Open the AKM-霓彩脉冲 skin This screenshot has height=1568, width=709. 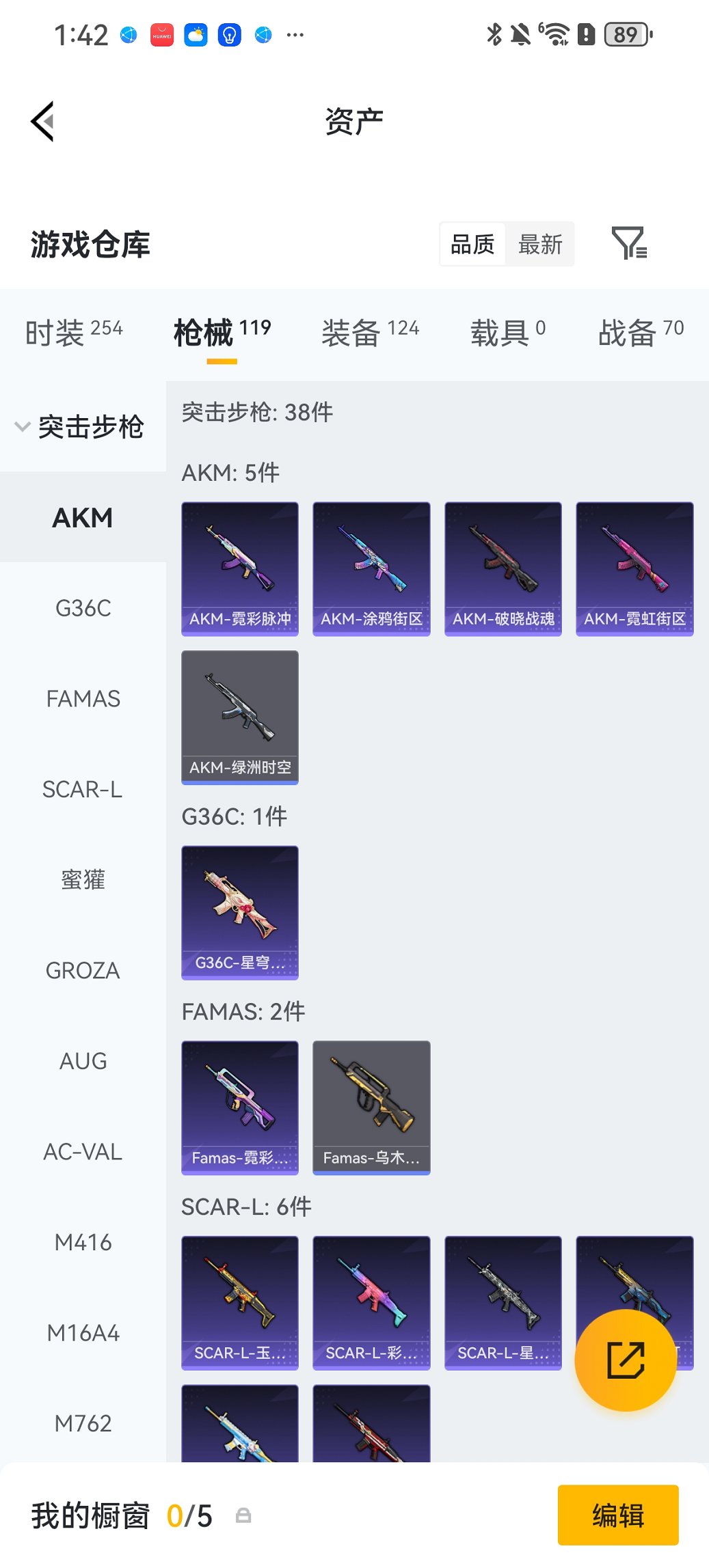240,568
